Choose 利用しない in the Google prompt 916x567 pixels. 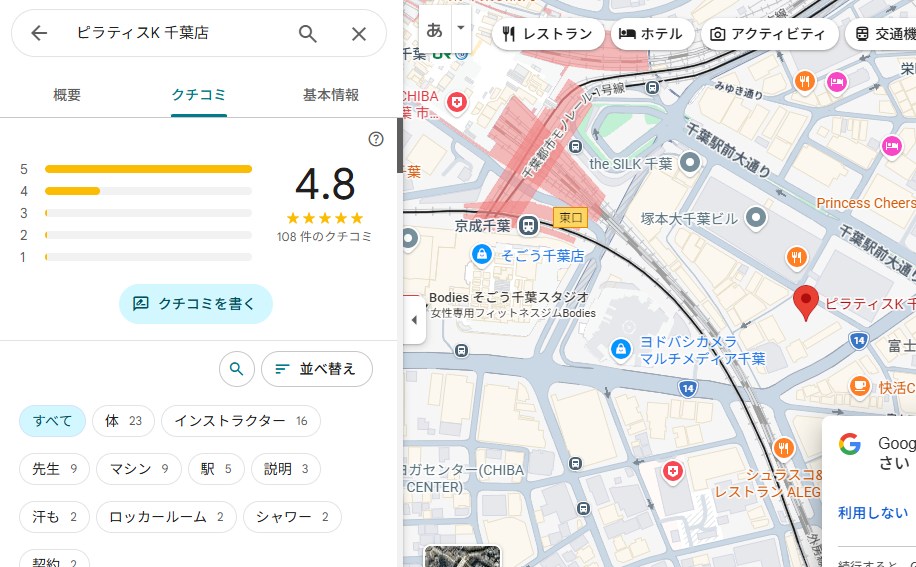(x=873, y=513)
